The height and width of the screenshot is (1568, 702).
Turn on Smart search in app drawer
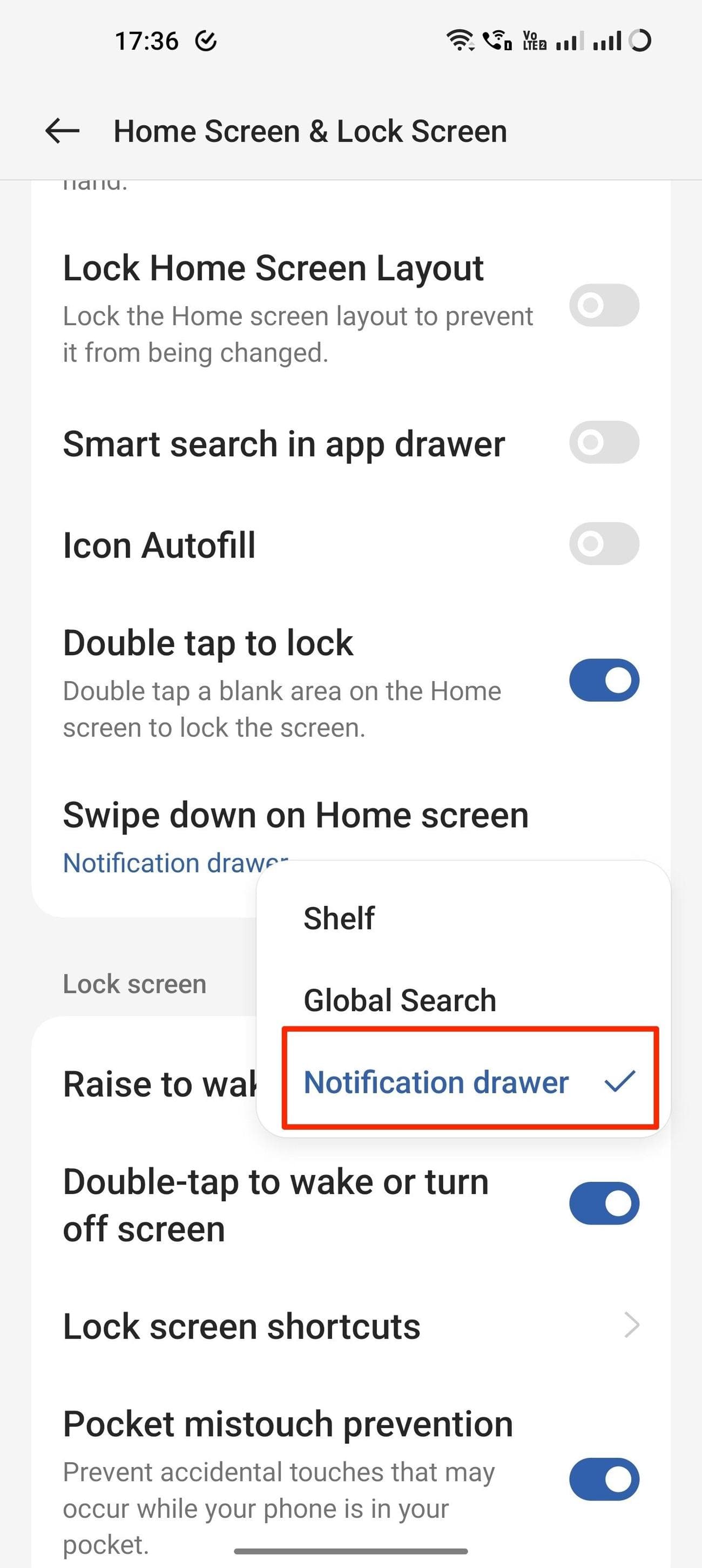coord(604,442)
